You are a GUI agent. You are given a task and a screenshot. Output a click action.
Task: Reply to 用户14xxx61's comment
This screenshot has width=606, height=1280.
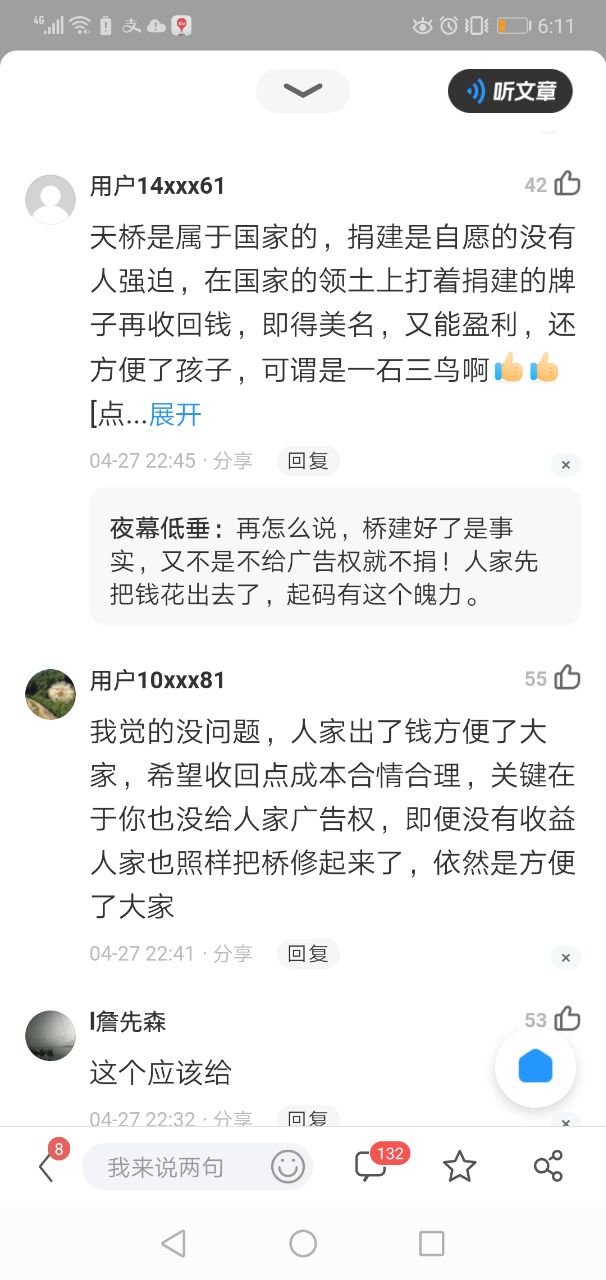pyautogui.click(x=308, y=461)
